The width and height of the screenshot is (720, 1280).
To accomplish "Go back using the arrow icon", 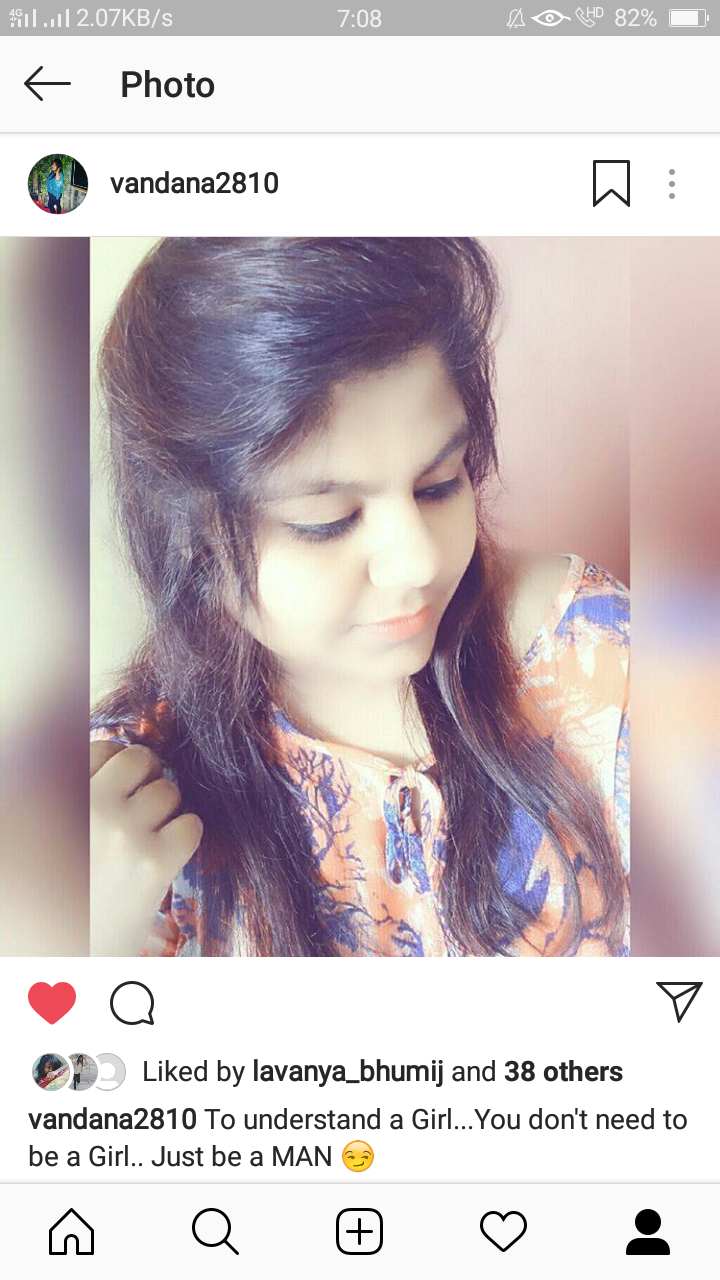I will click(47, 85).
